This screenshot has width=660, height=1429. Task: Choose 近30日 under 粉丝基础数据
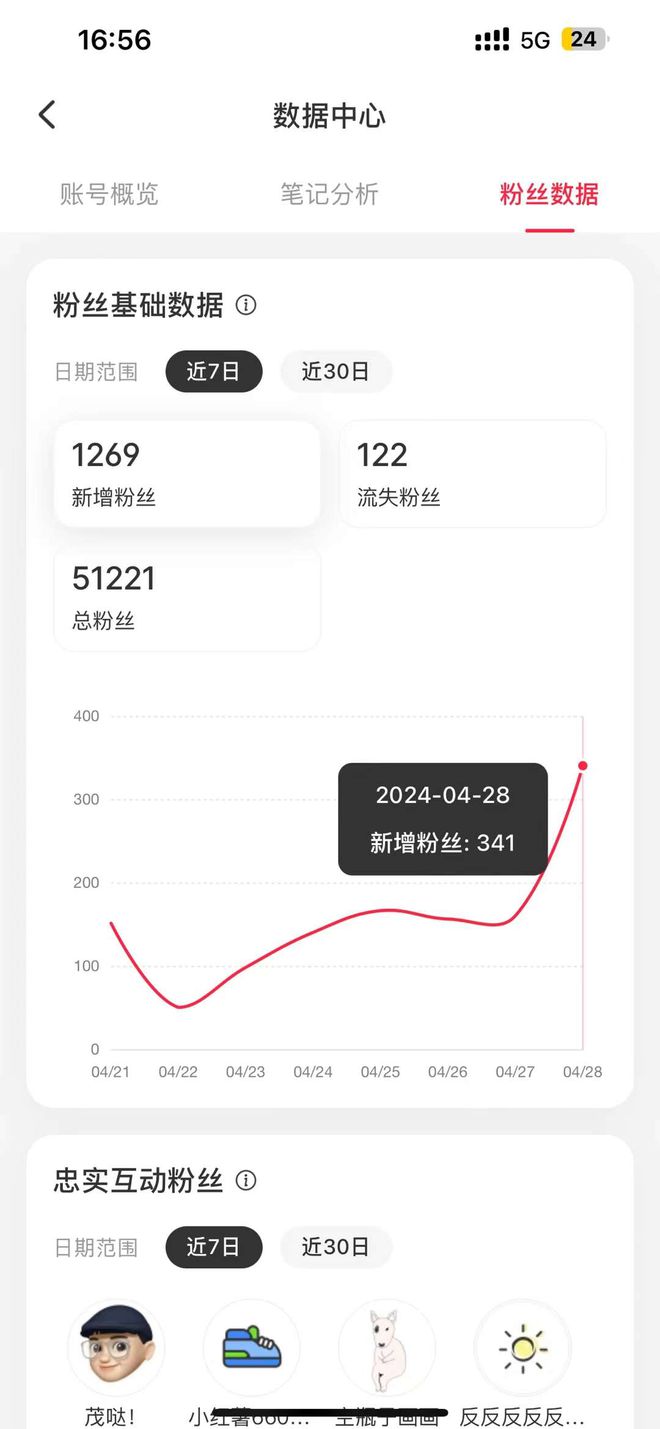pyautogui.click(x=336, y=372)
